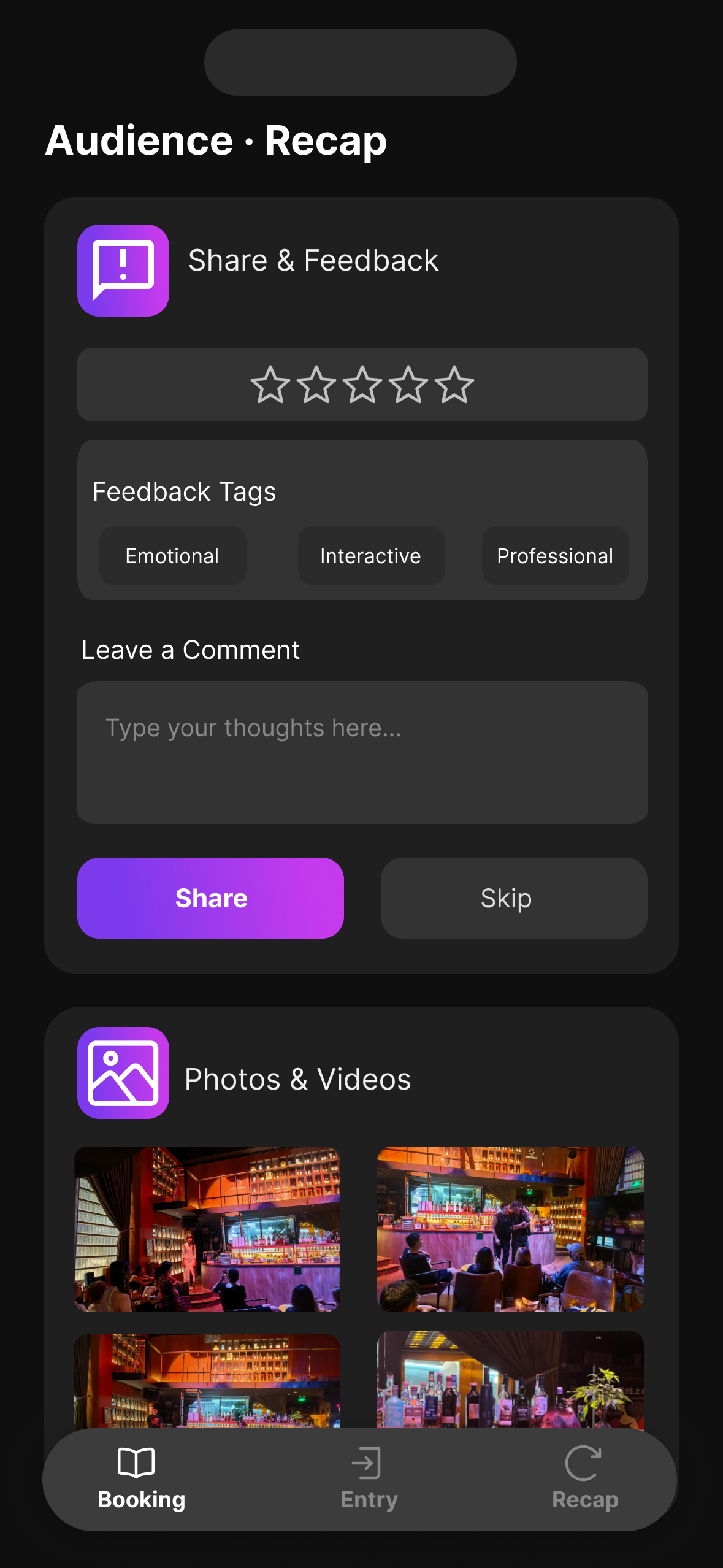
Task: Choose the Interactive feedback tag
Action: (x=370, y=556)
